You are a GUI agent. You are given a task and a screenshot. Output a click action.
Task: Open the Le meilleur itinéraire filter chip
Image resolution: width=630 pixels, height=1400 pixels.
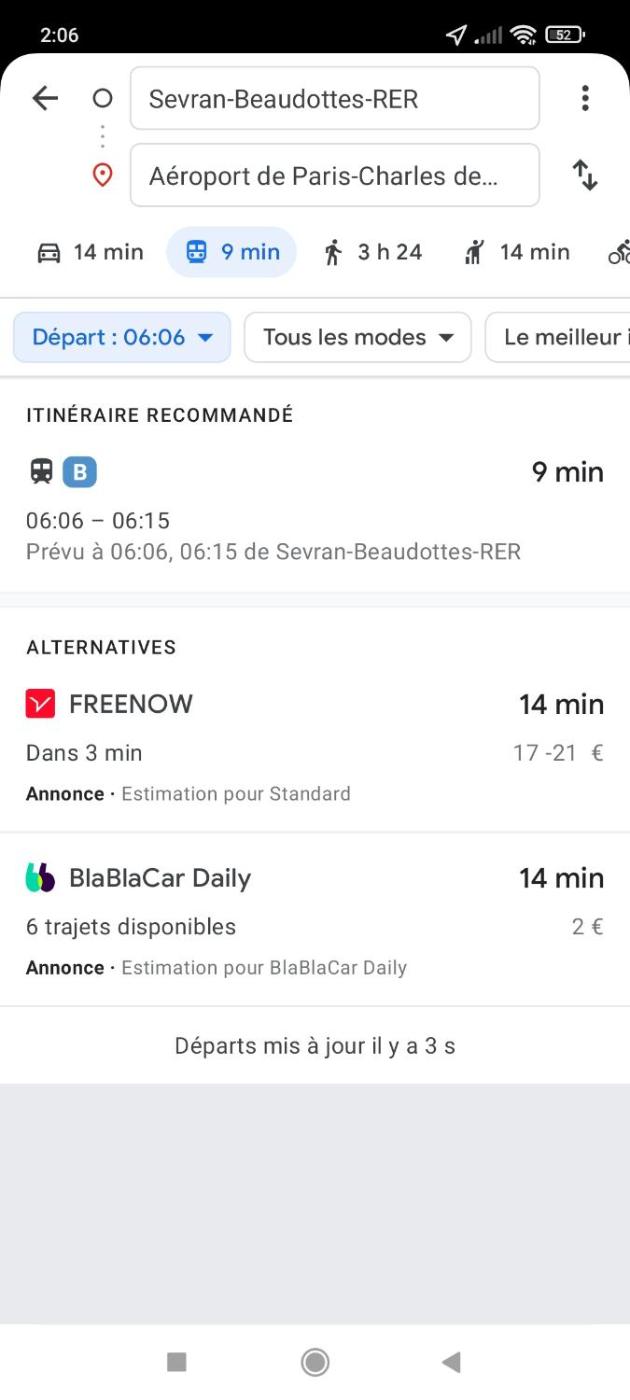click(560, 337)
